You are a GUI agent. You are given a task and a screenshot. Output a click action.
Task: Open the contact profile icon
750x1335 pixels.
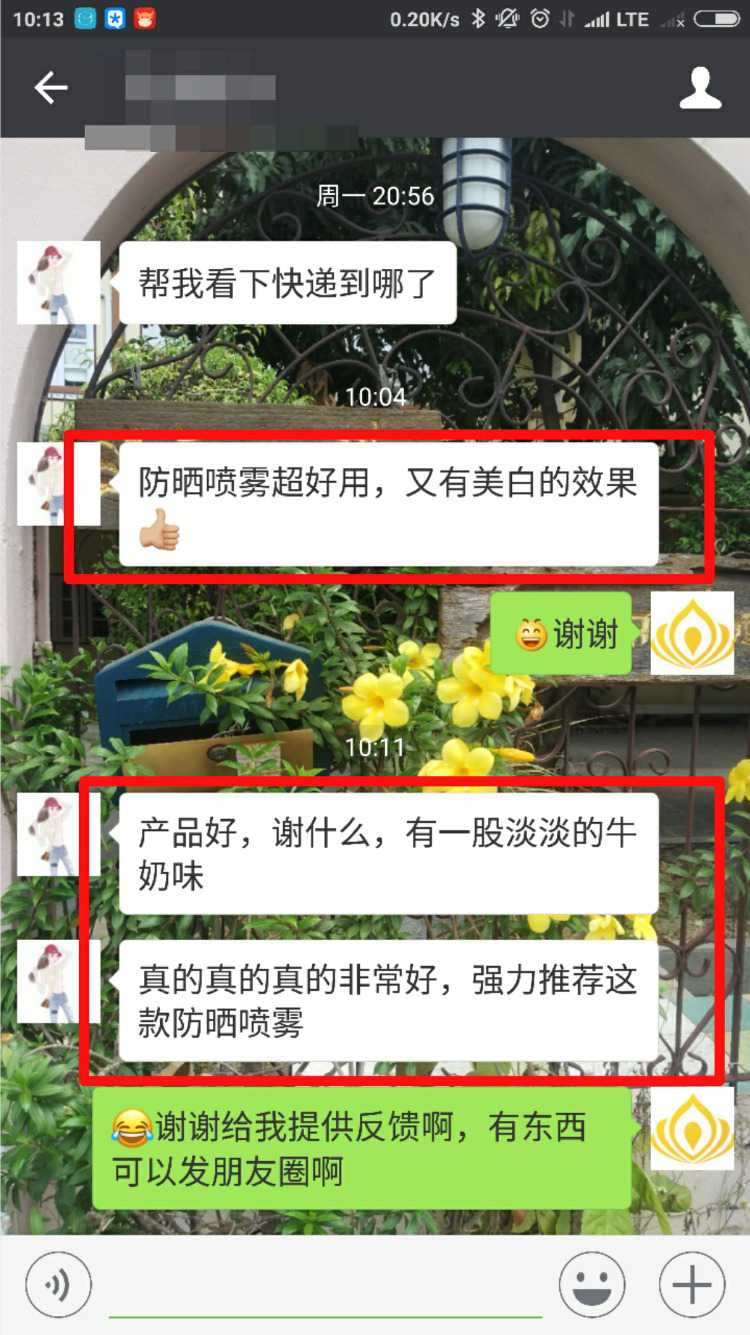point(700,88)
